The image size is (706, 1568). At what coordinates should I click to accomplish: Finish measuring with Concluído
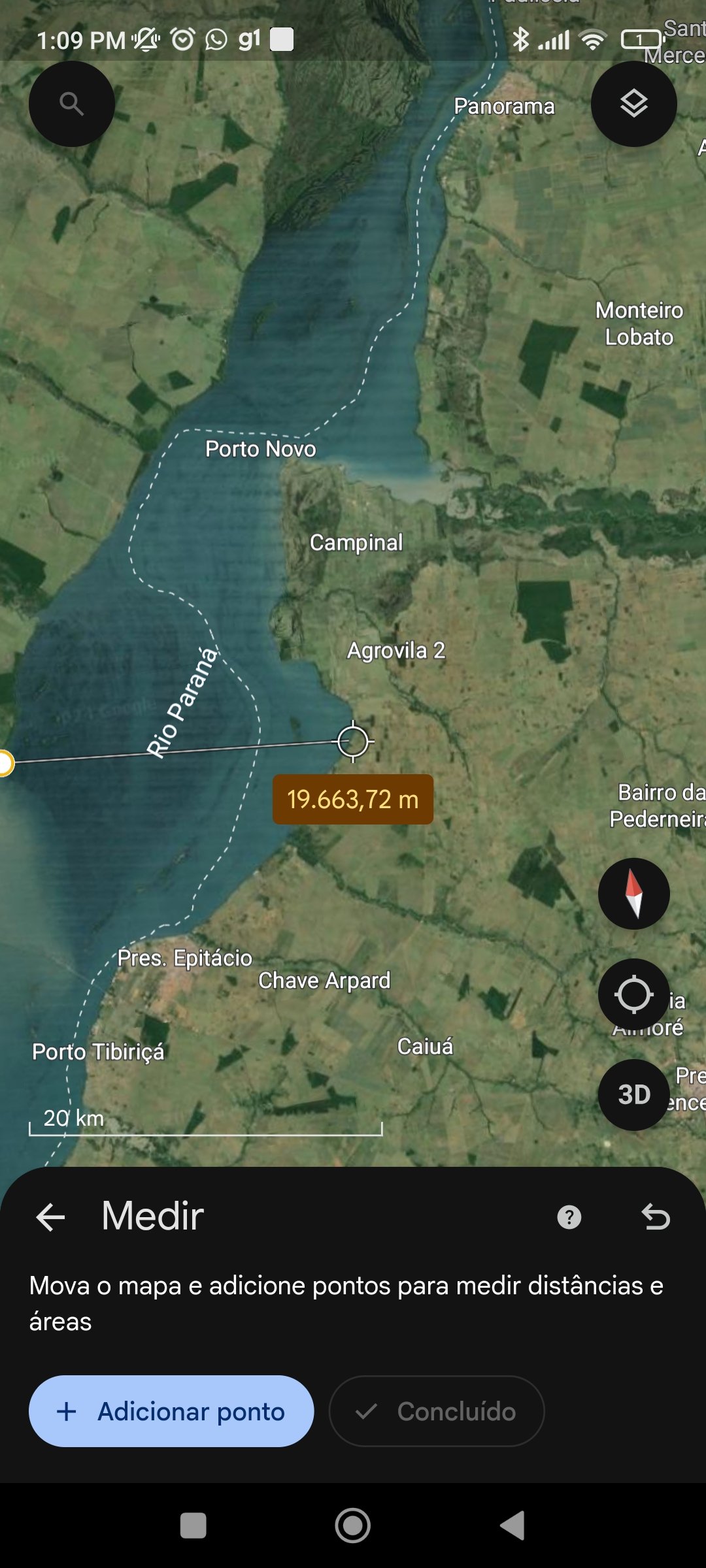pyautogui.click(x=437, y=1411)
